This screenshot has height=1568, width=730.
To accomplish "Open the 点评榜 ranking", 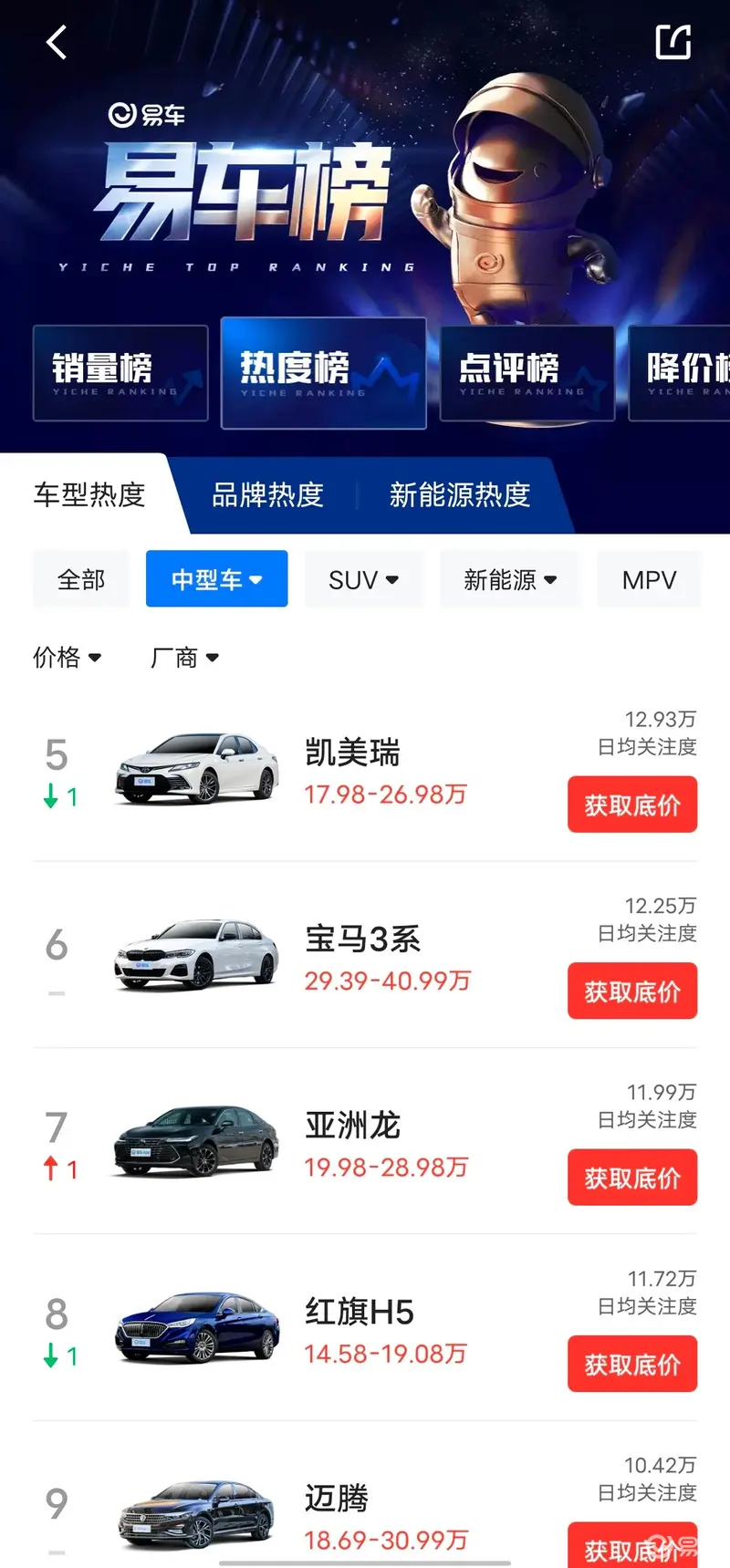I will (527, 373).
